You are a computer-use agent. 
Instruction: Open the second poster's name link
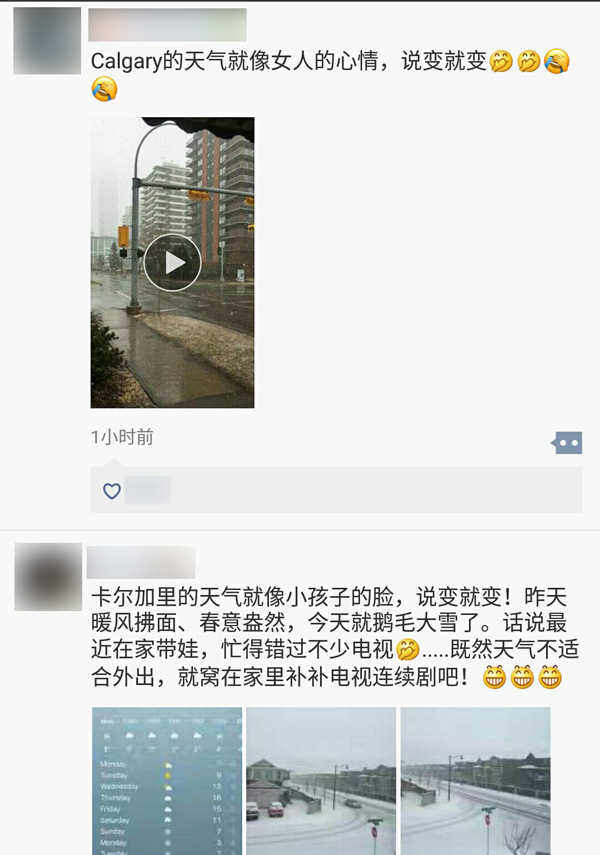141,562
